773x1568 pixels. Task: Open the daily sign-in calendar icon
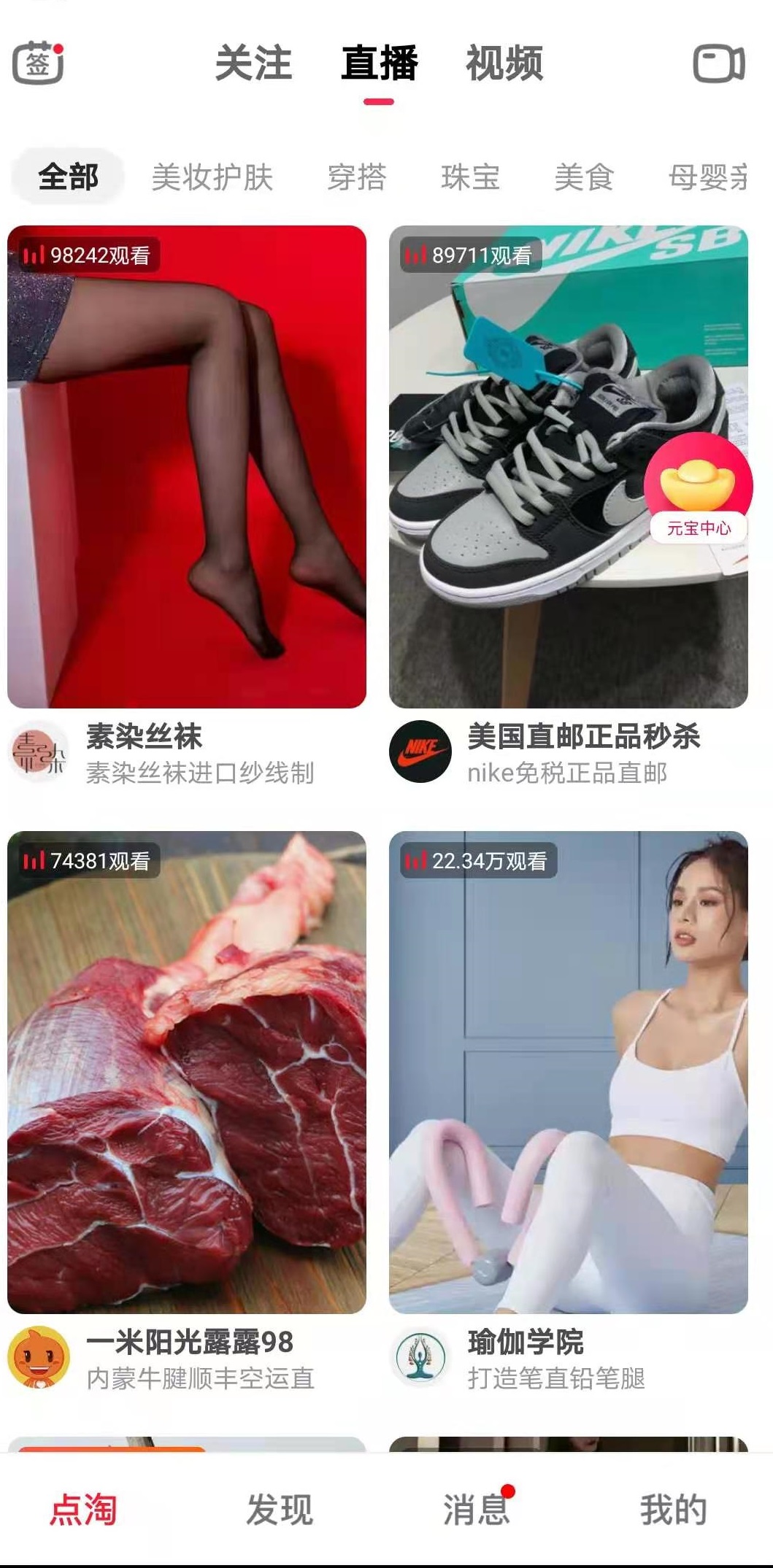click(38, 63)
